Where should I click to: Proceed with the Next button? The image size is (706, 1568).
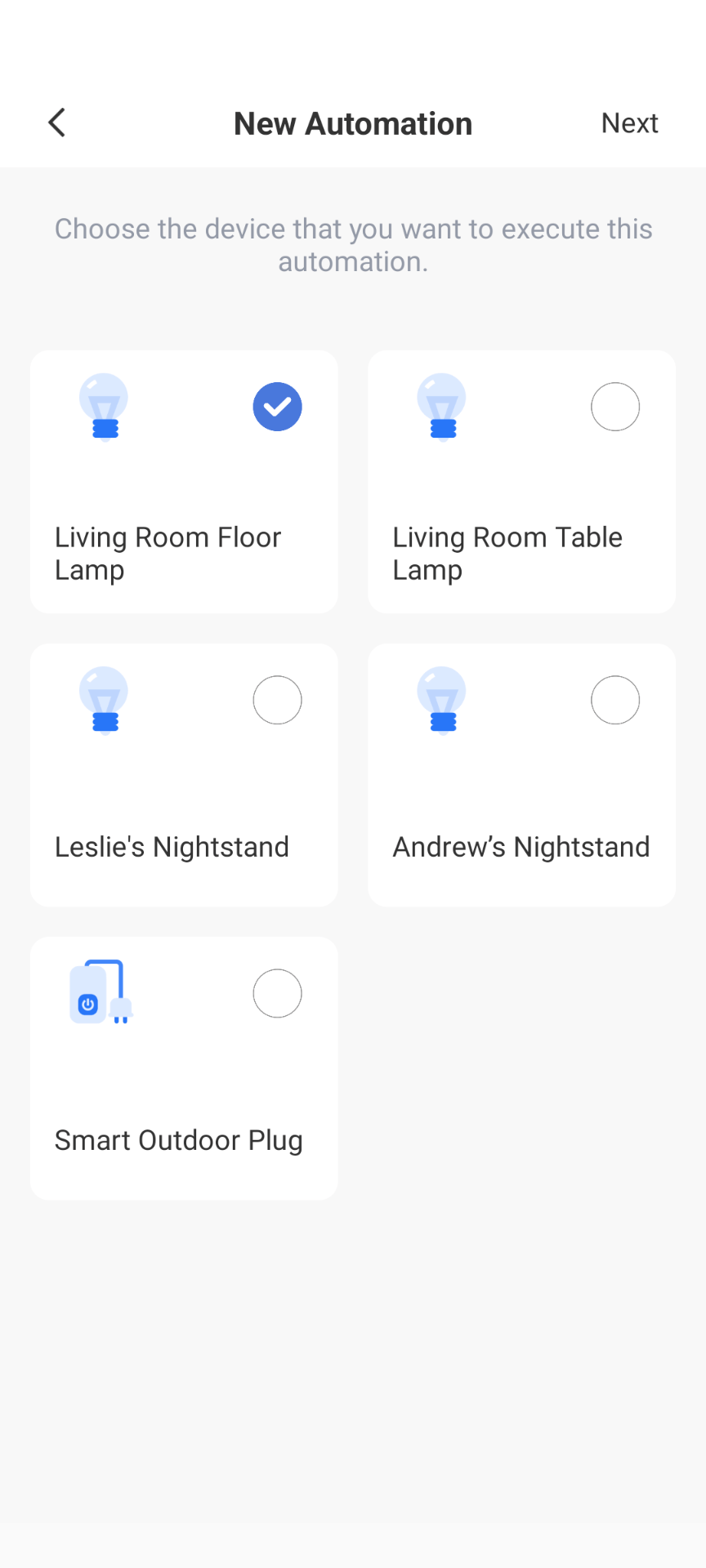(x=629, y=123)
